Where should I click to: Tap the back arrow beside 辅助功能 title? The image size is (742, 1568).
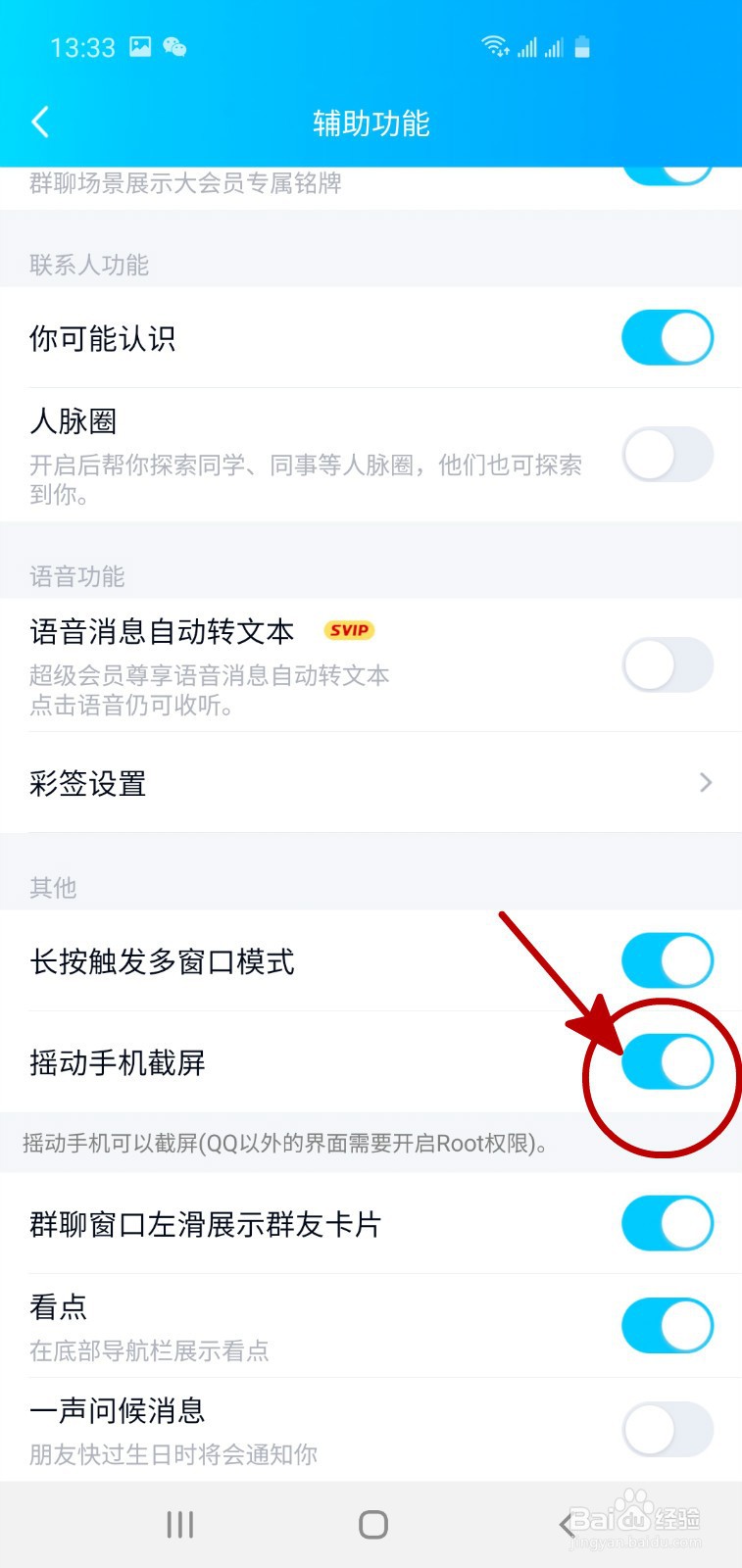click(x=39, y=122)
